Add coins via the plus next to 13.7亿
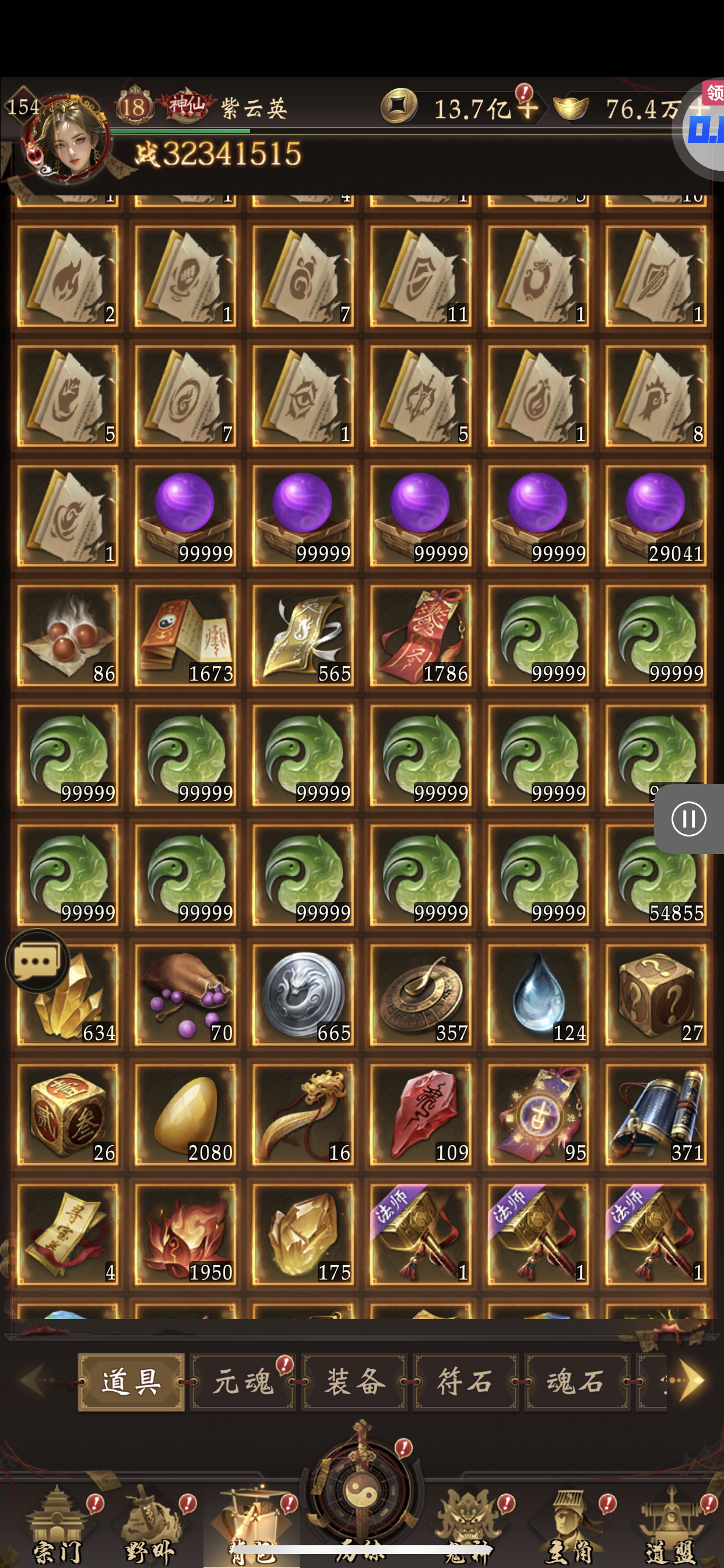724x1568 pixels. point(528,109)
